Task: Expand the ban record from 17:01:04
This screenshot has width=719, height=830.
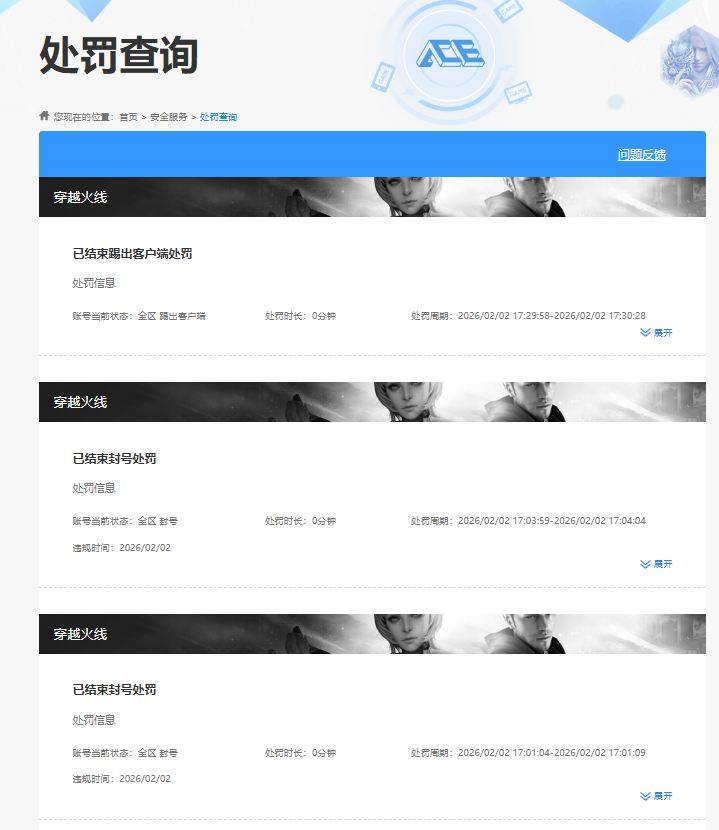Action: click(x=656, y=796)
